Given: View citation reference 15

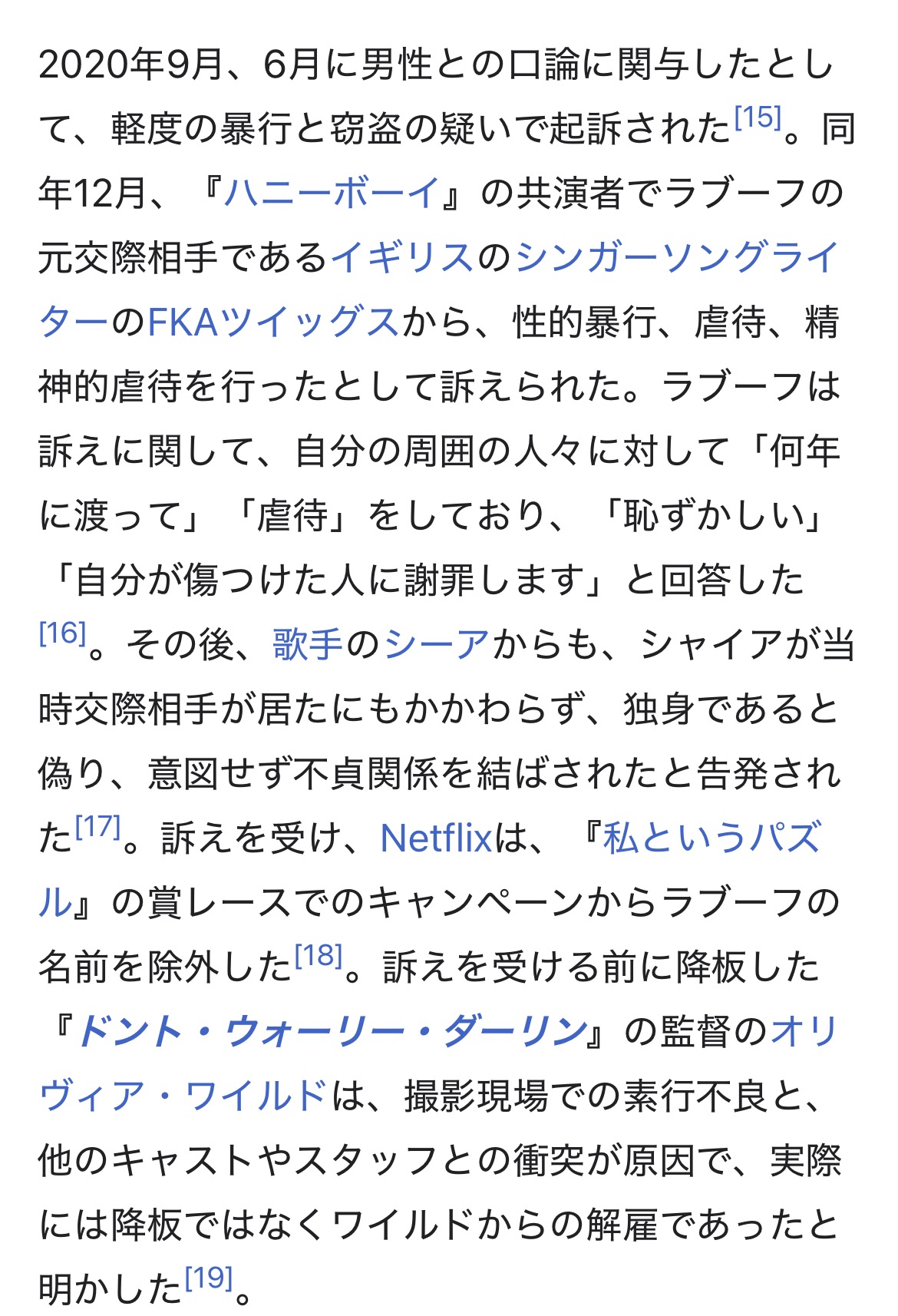Looking at the screenshot, I should [757, 117].
